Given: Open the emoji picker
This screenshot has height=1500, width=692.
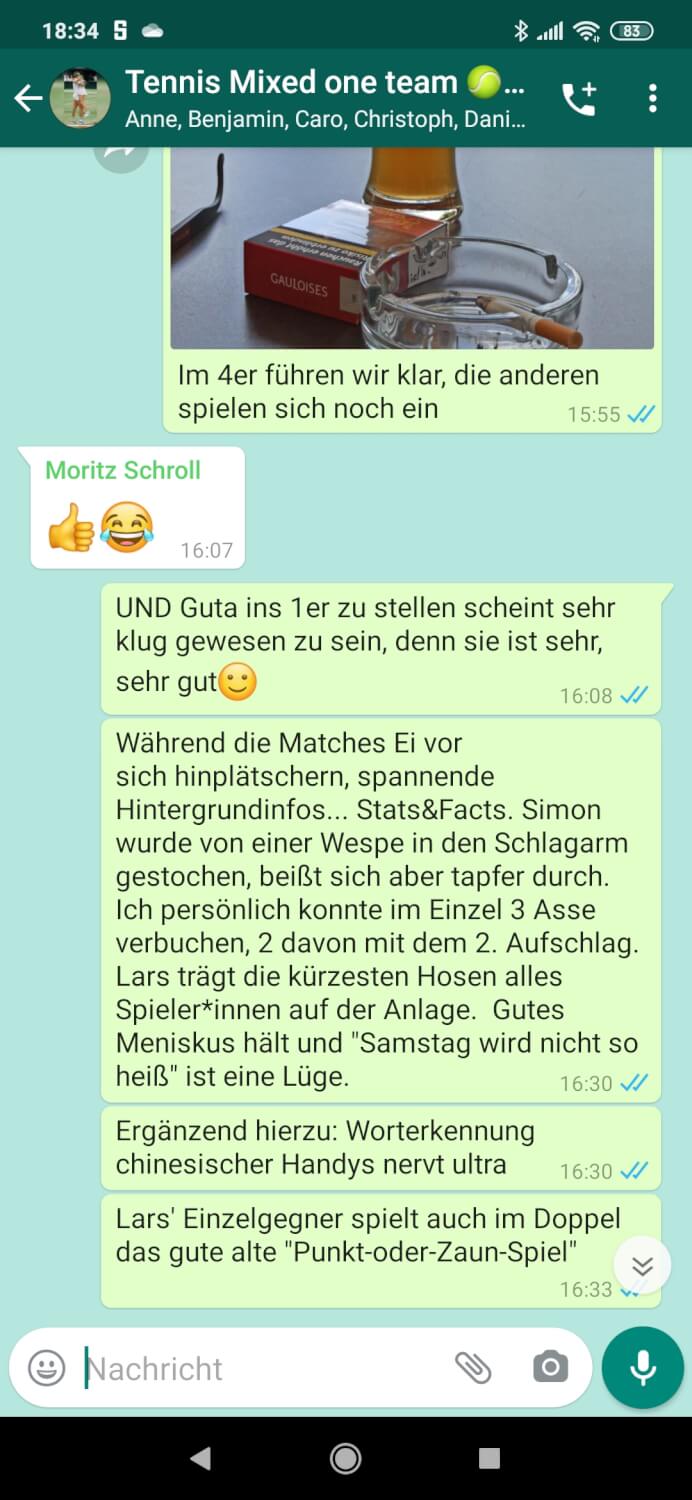Looking at the screenshot, I should tap(46, 1367).
